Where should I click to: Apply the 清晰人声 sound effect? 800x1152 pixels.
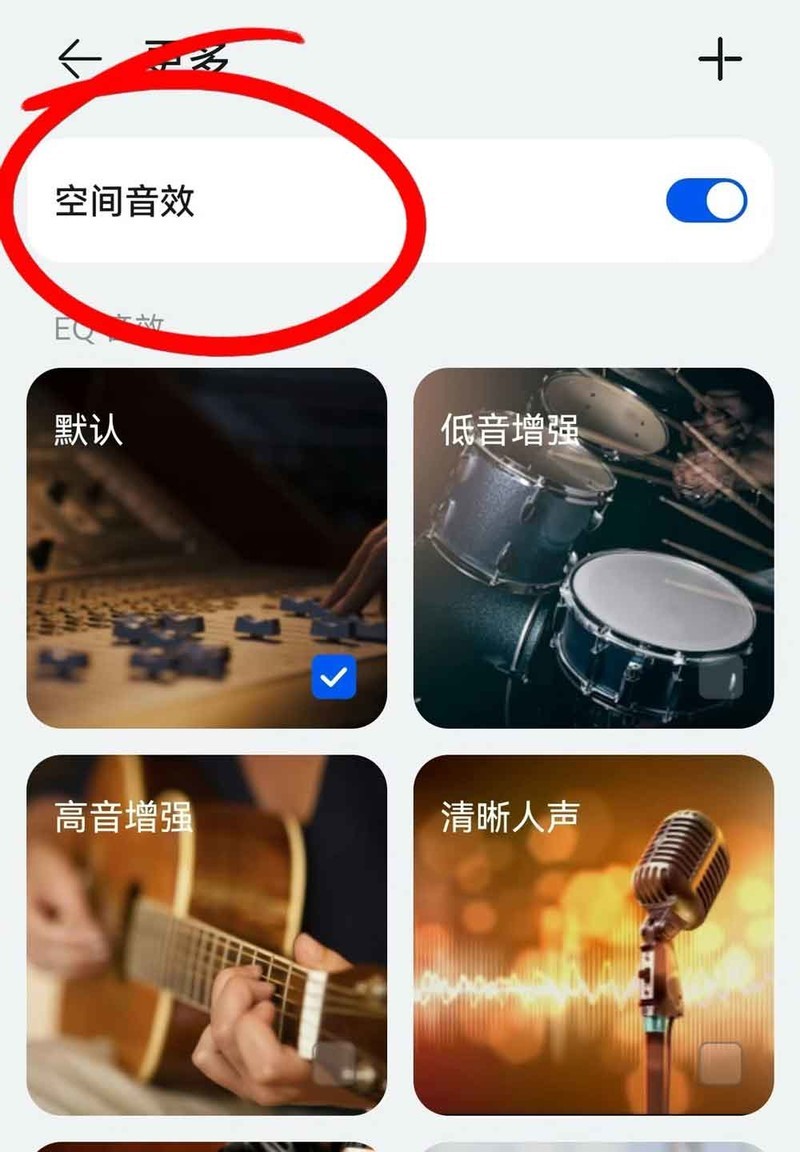point(593,934)
